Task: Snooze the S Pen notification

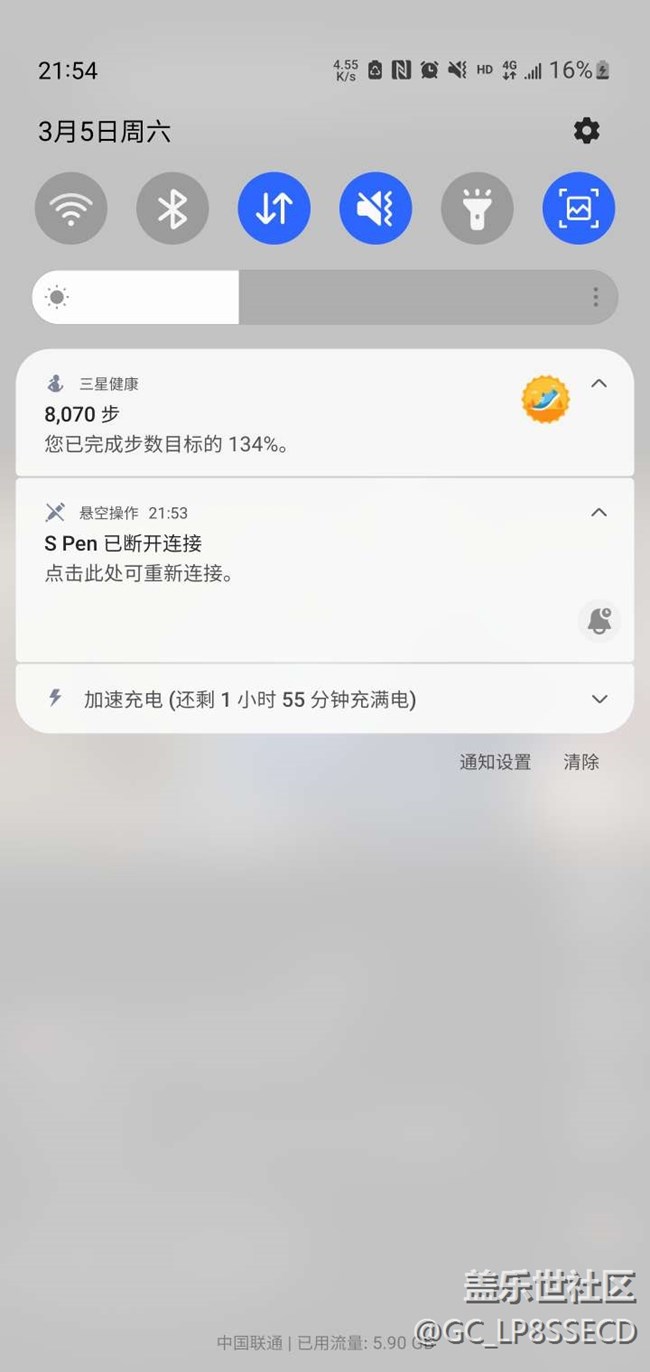Action: tap(599, 621)
